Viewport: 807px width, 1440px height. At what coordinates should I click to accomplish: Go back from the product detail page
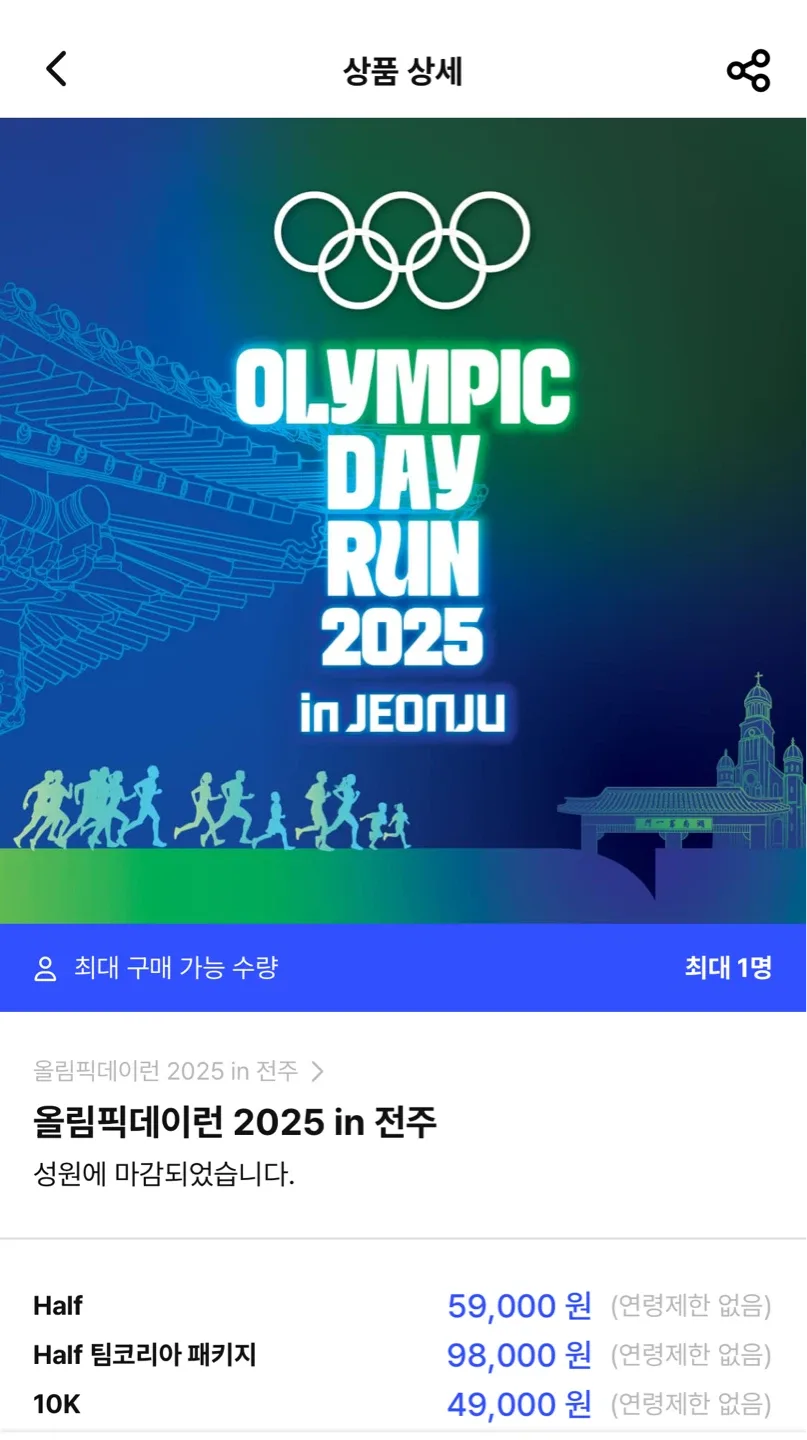click(57, 69)
